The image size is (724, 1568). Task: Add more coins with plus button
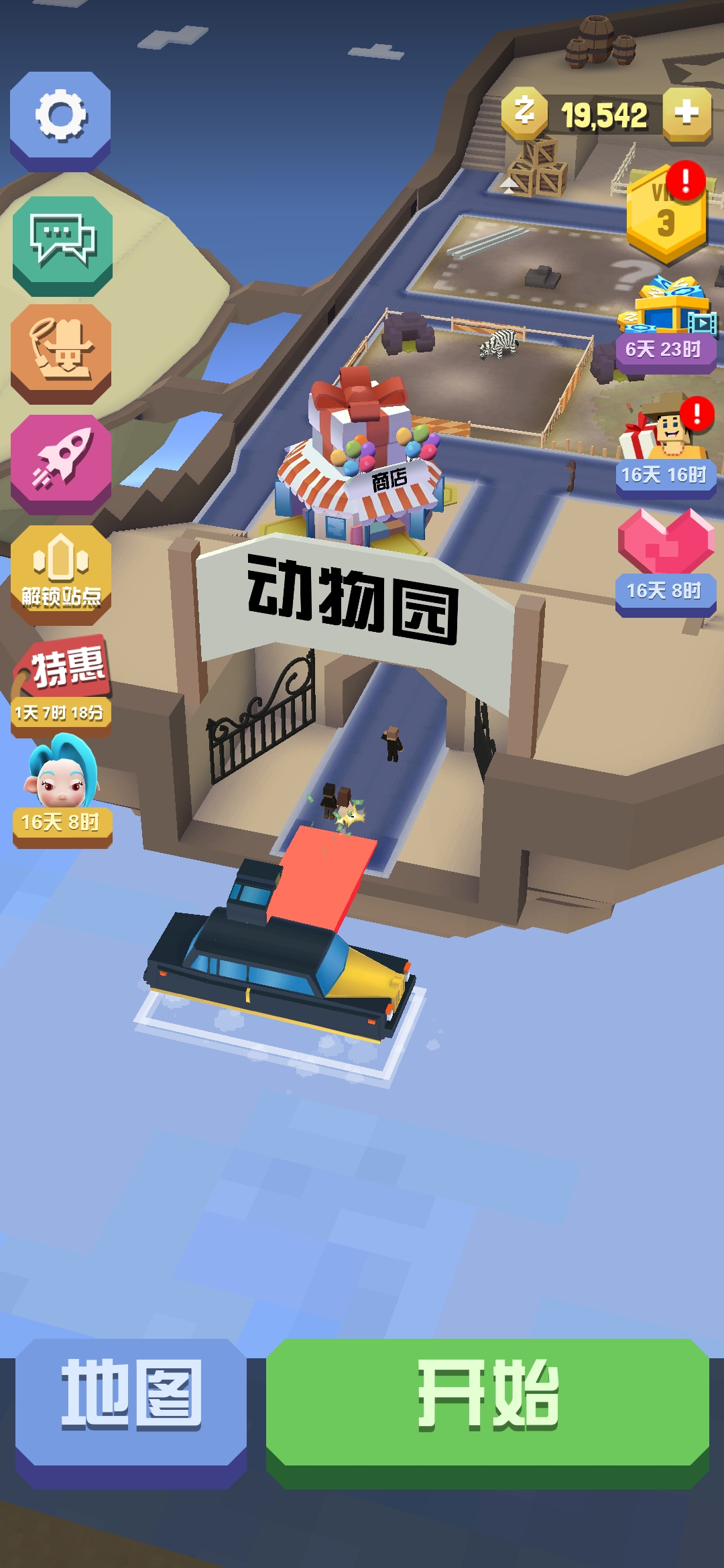tap(687, 114)
